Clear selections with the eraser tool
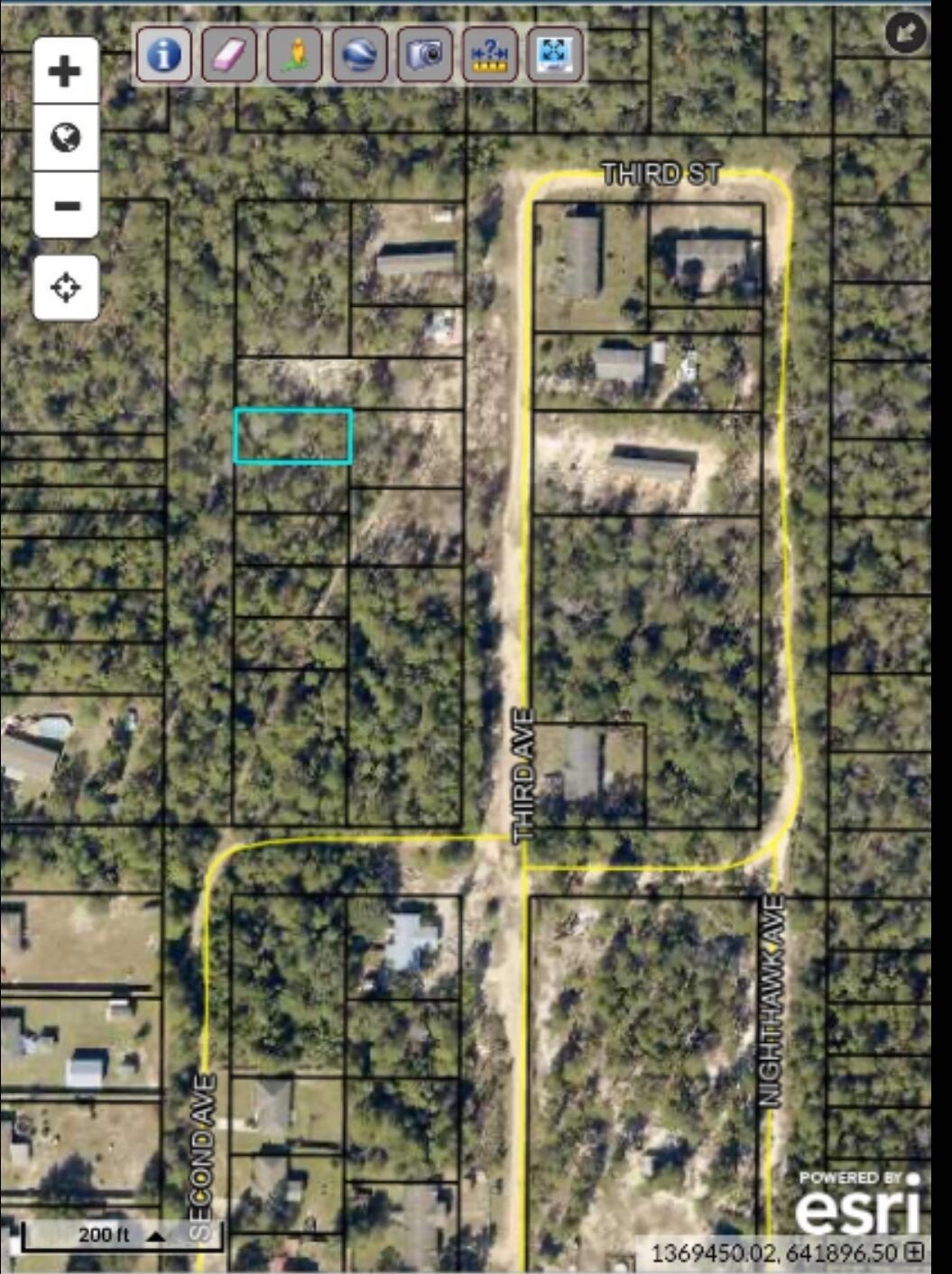 coord(228,55)
